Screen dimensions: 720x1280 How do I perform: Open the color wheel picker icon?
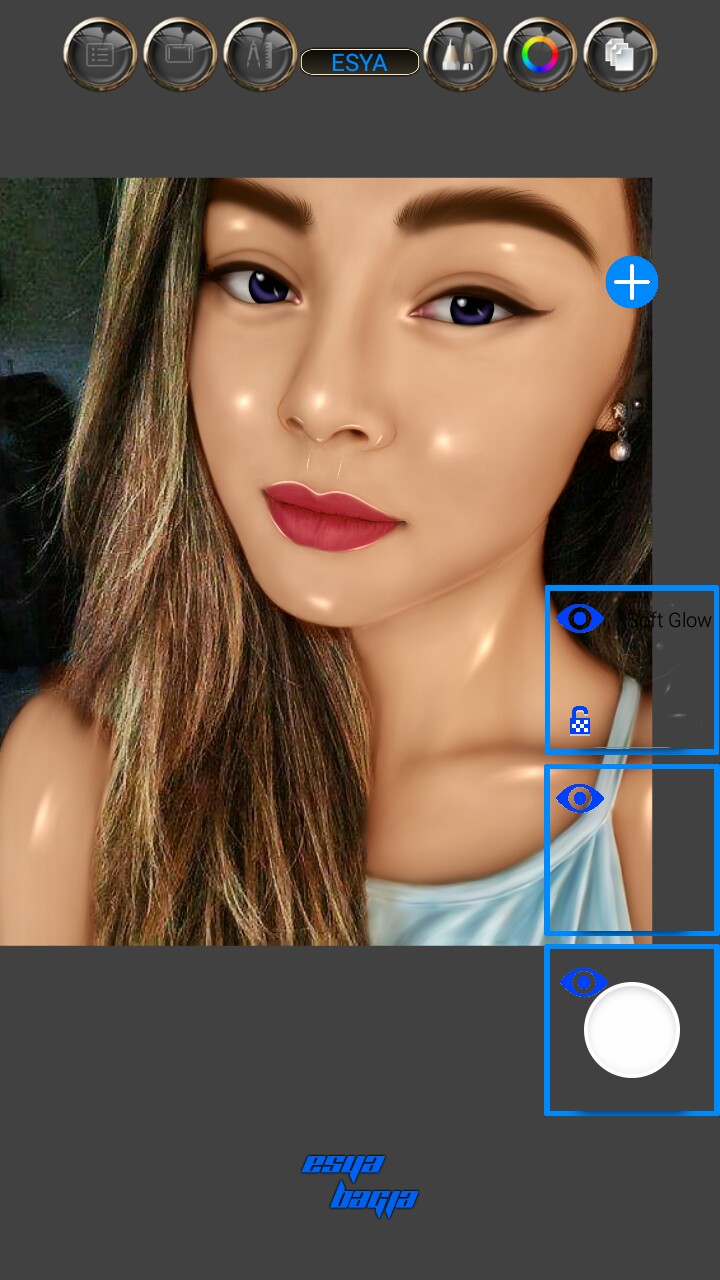(x=541, y=57)
